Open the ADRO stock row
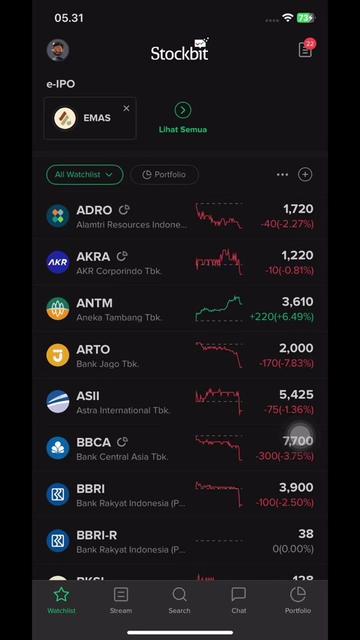 [180, 216]
